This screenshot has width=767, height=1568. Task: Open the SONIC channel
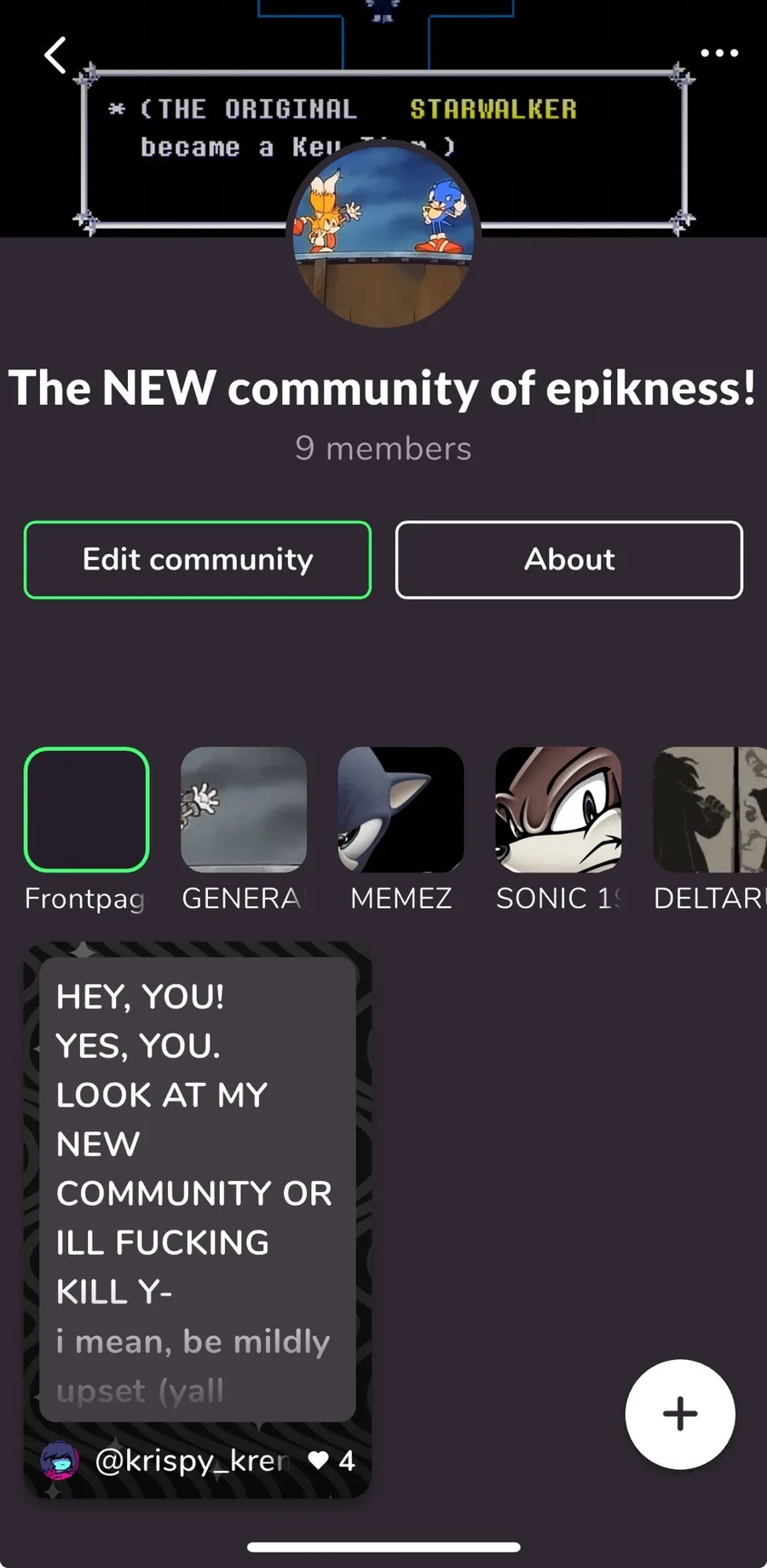point(558,810)
